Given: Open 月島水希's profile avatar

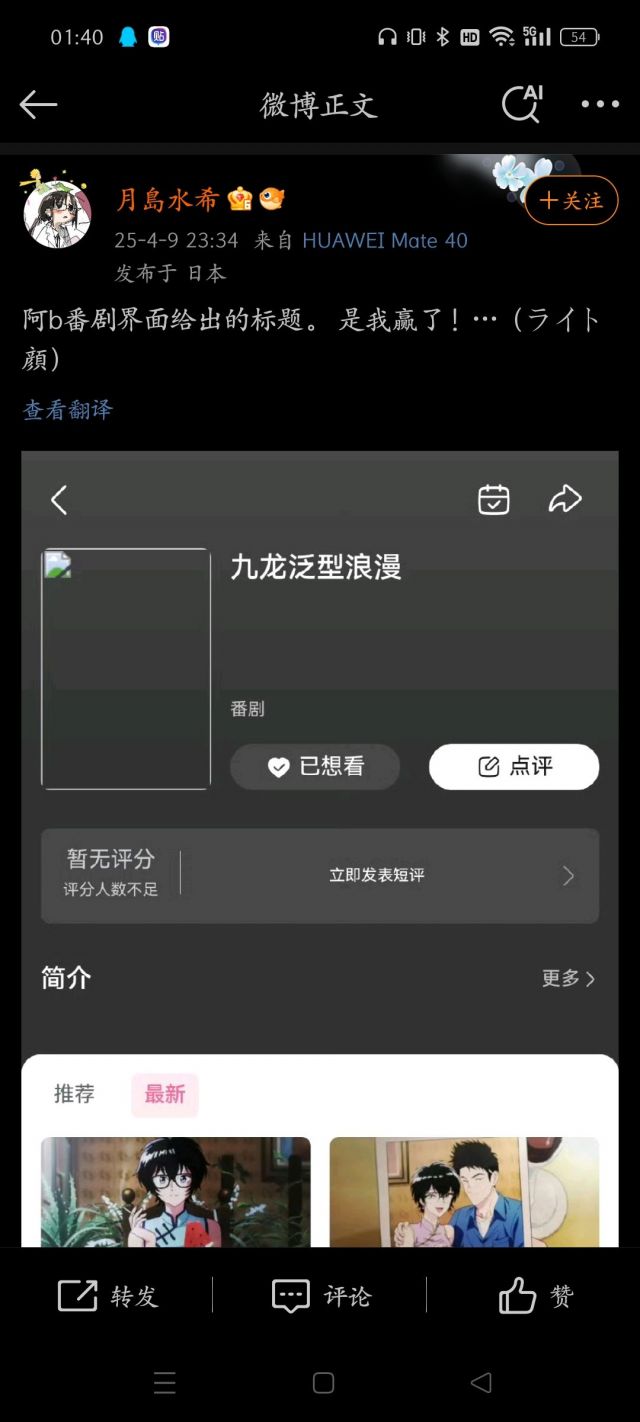Looking at the screenshot, I should [x=57, y=213].
